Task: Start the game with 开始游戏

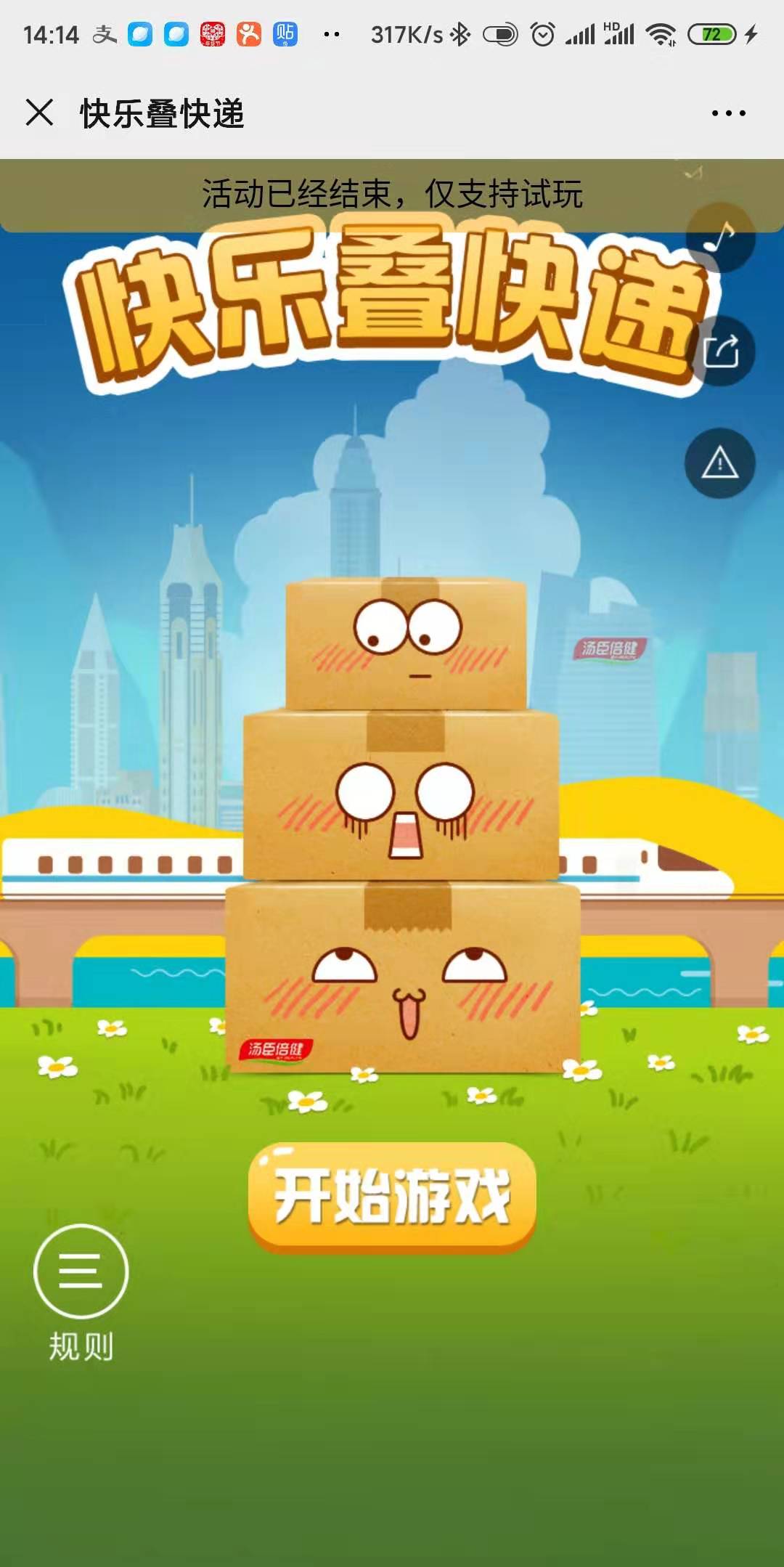Action: click(x=392, y=1197)
